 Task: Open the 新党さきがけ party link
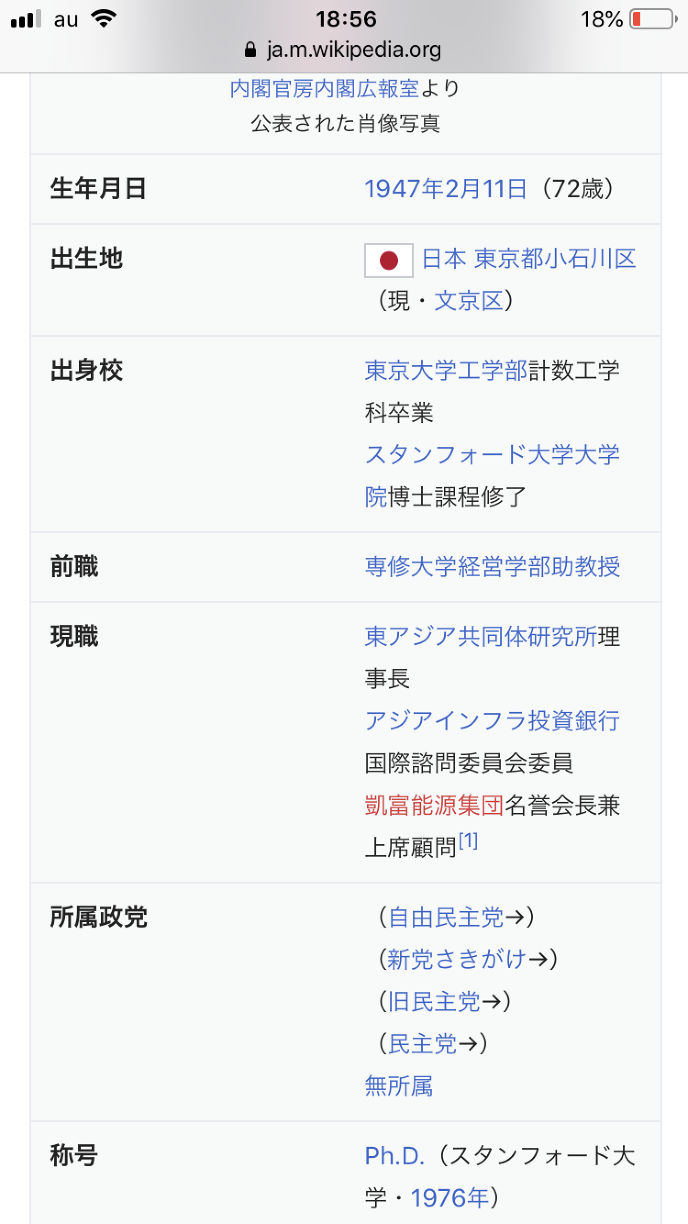click(x=456, y=959)
